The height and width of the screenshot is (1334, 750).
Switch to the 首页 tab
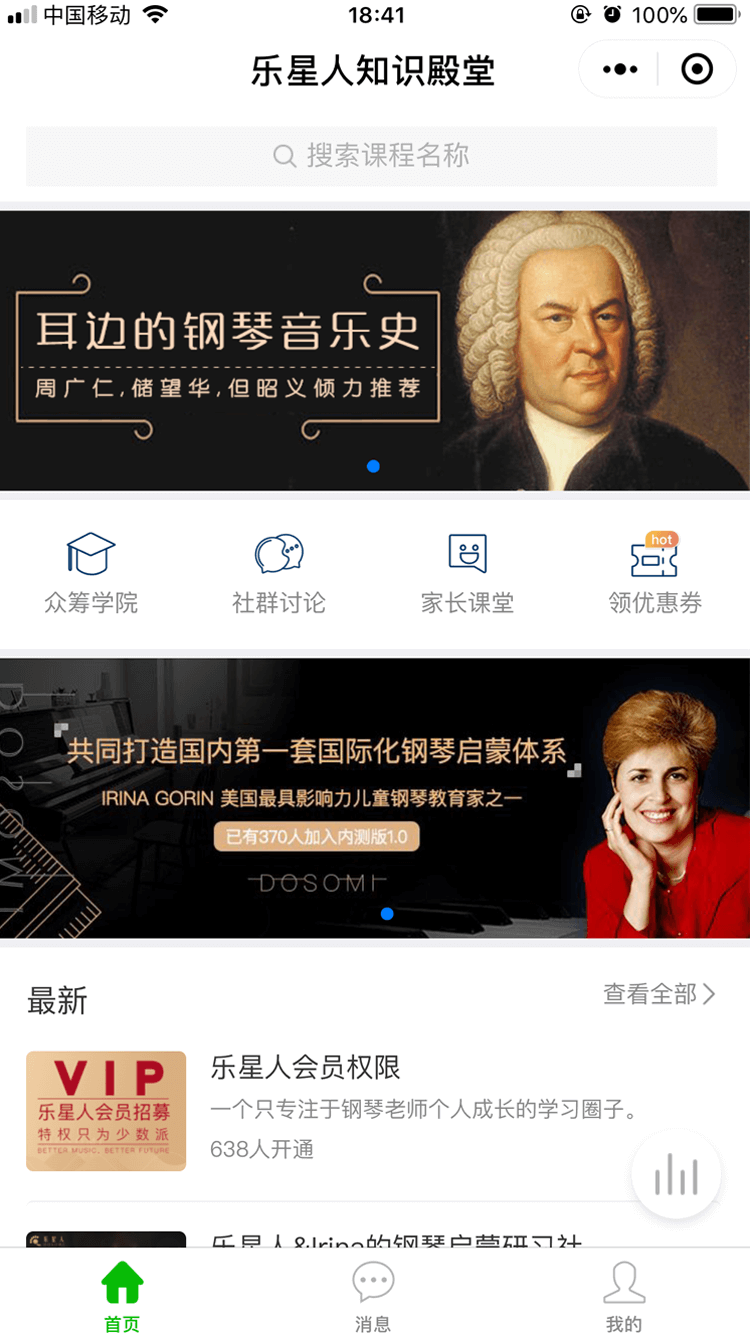[x=122, y=1296]
